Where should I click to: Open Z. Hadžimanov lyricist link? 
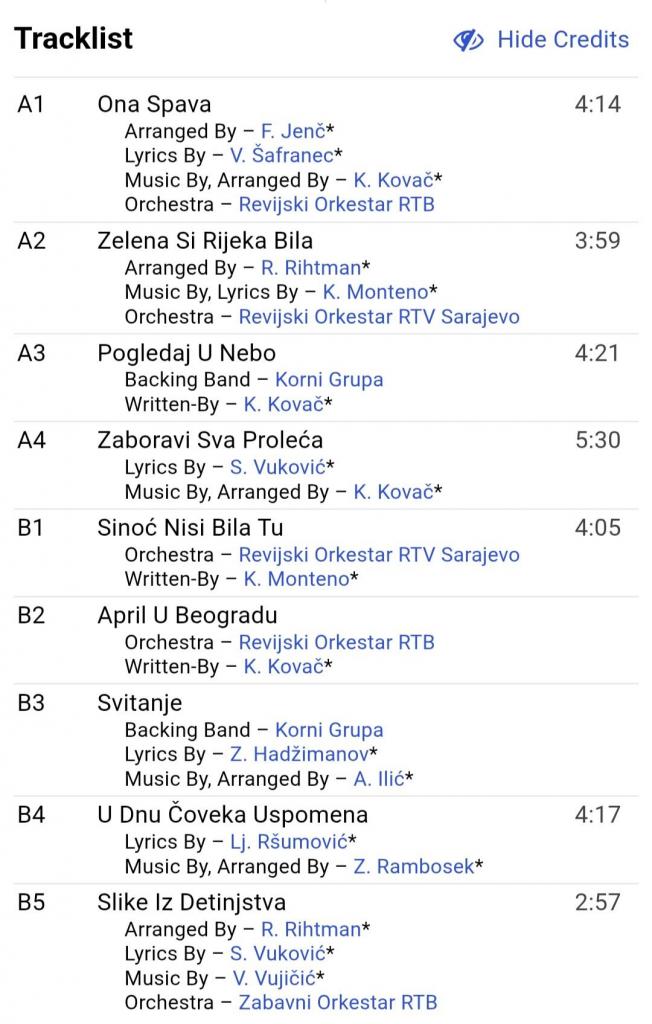(x=299, y=754)
